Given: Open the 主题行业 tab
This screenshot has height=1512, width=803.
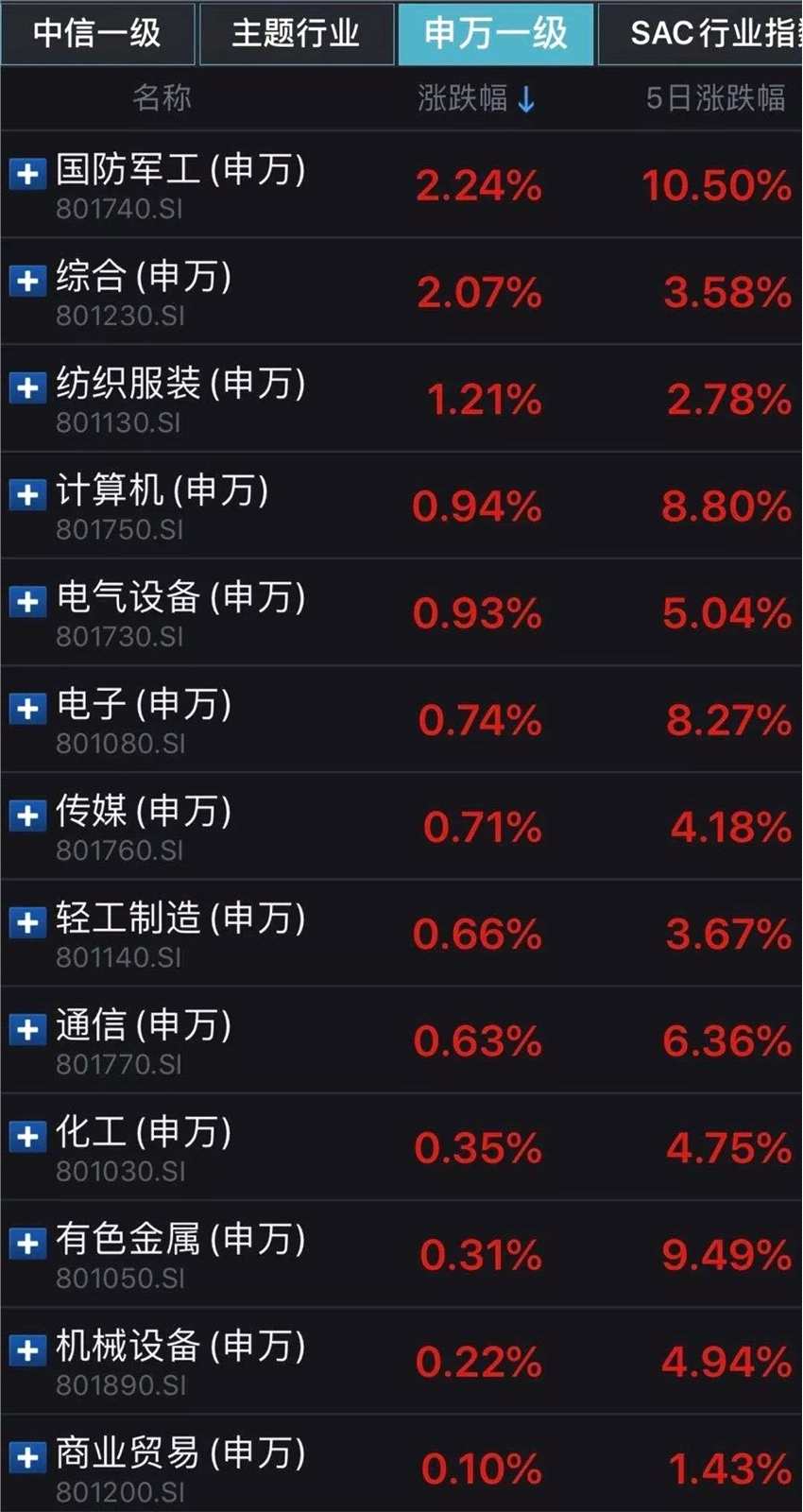Looking at the screenshot, I should pyautogui.click(x=296, y=33).
